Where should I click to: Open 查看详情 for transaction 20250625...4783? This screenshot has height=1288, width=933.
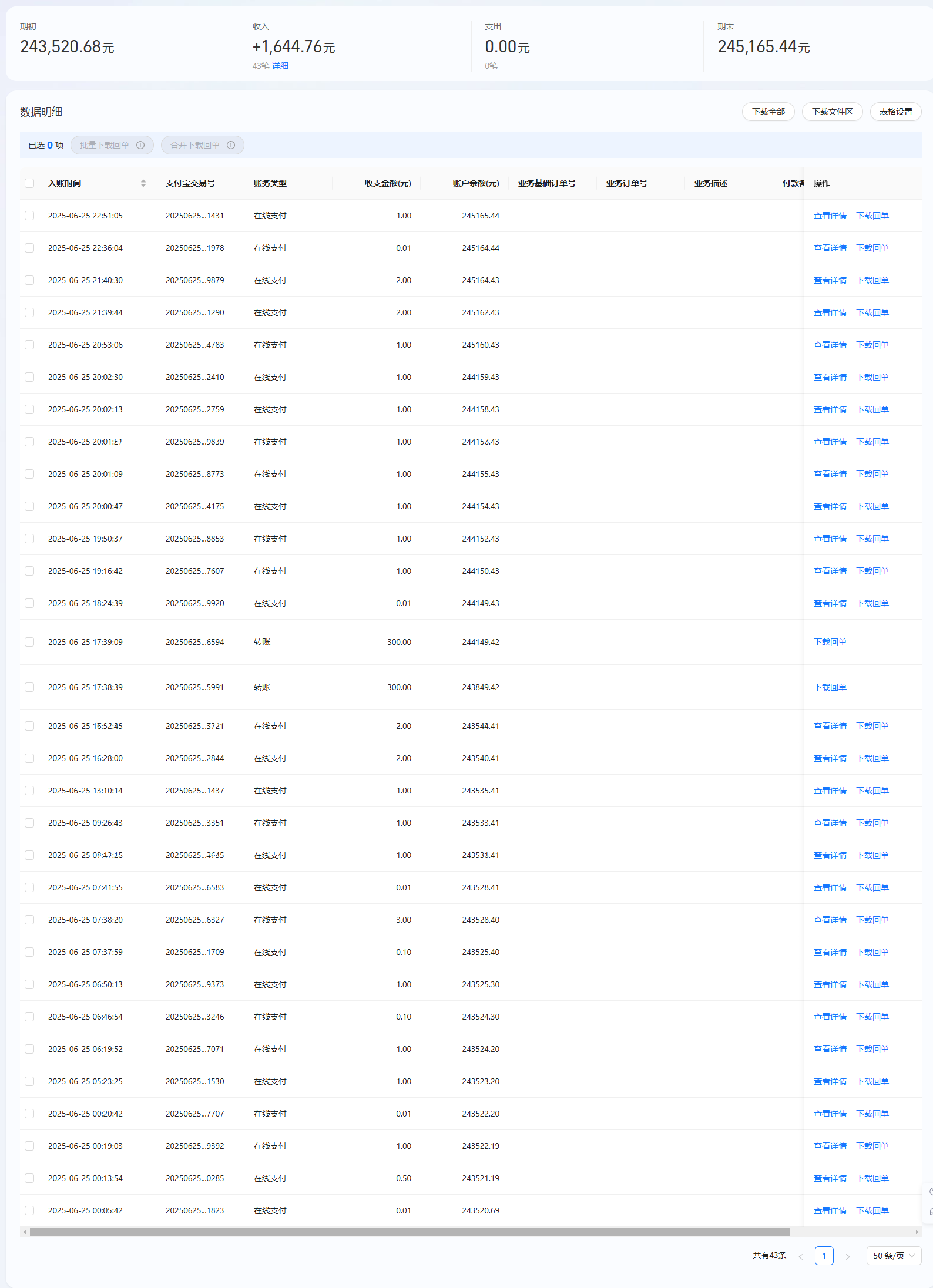[830, 345]
